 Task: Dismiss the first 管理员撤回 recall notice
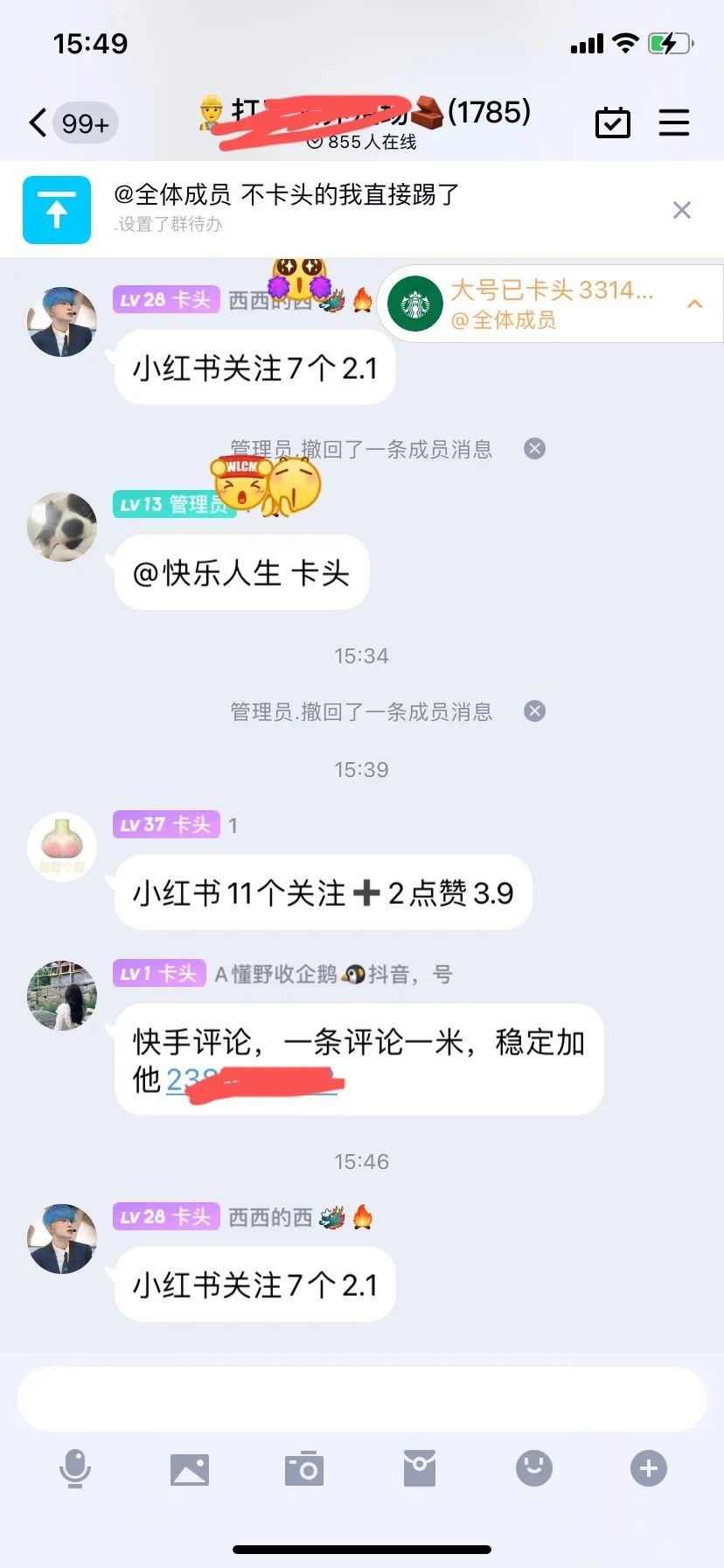(533, 448)
